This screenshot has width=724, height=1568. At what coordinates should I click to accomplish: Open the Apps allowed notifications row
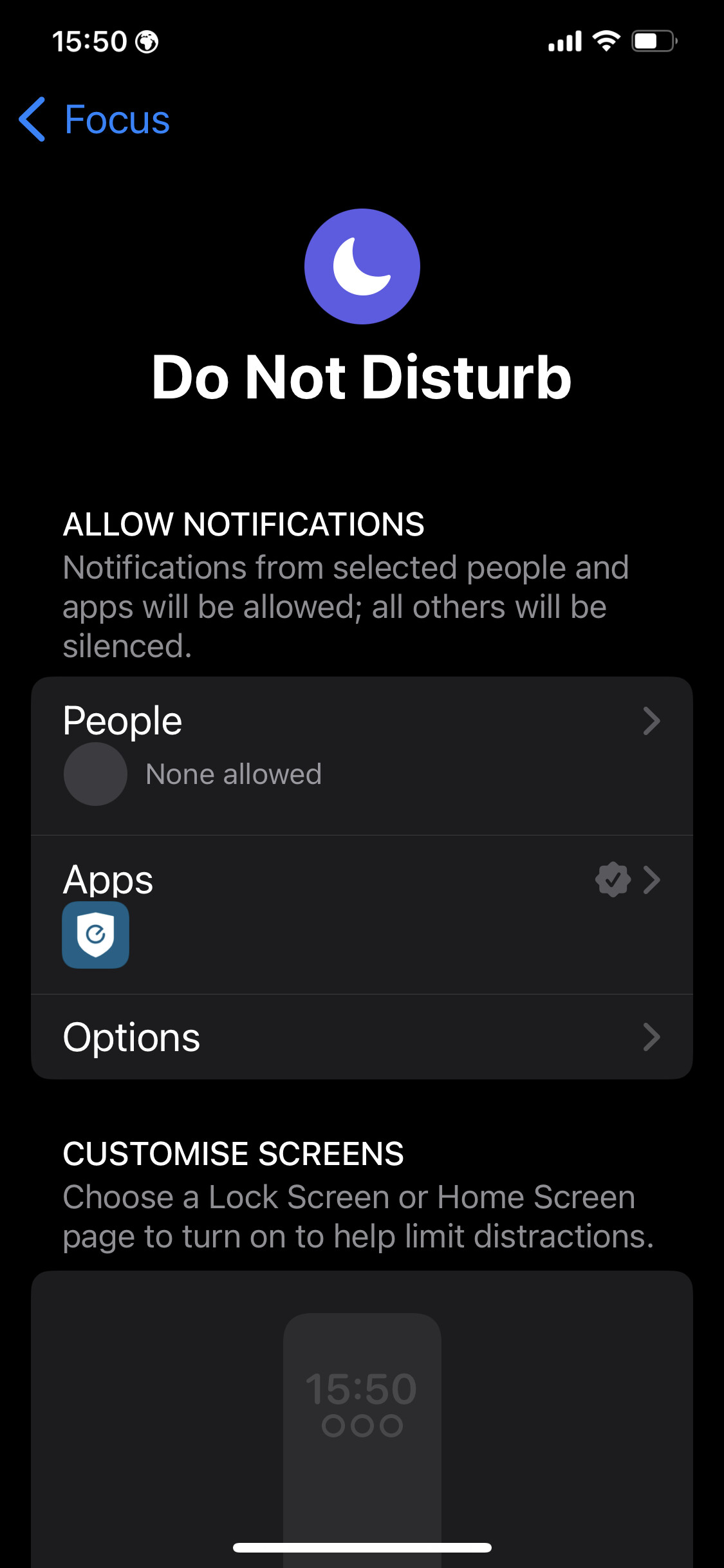click(x=361, y=914)
